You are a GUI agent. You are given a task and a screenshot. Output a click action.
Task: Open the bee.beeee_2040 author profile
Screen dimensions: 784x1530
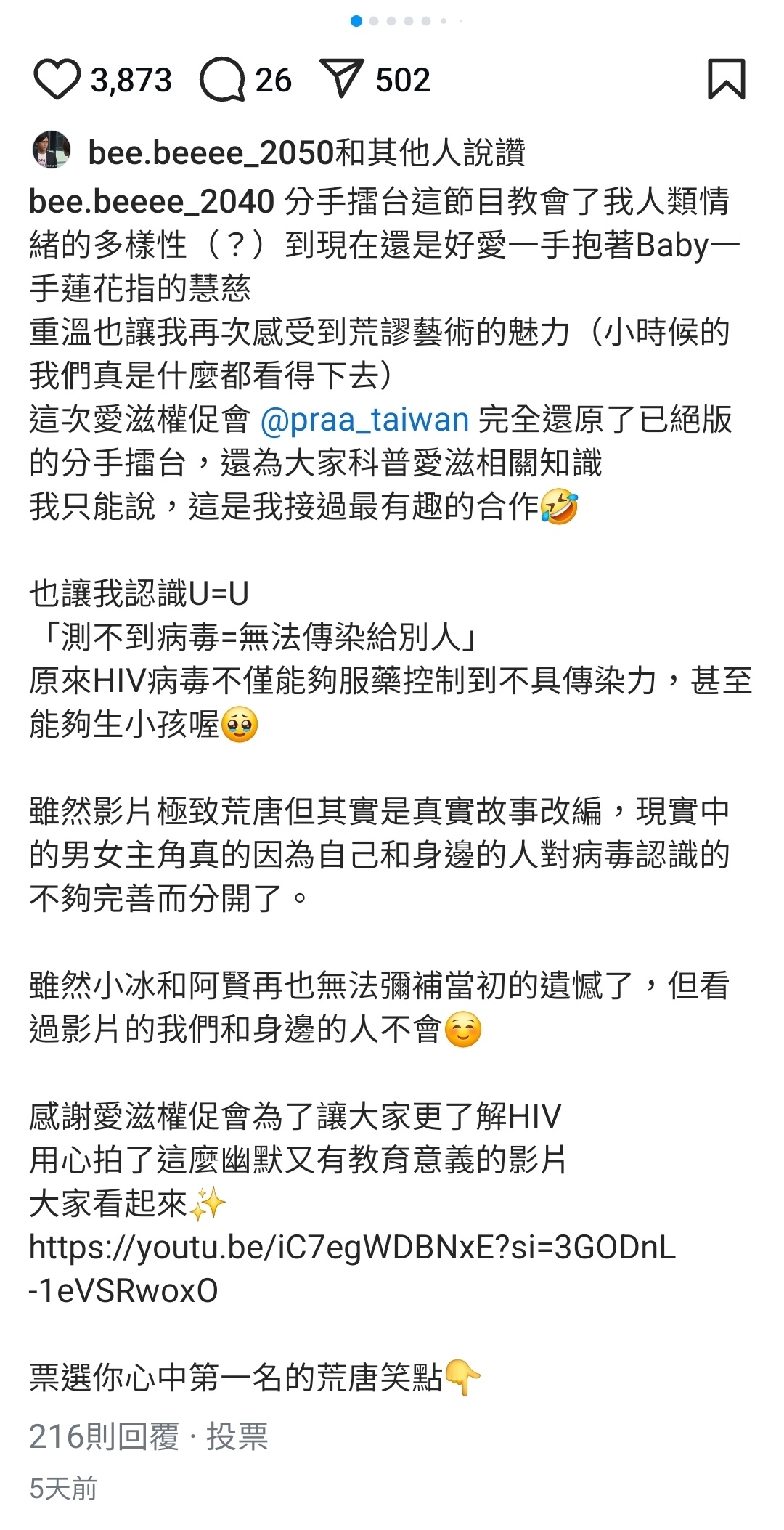151,201
